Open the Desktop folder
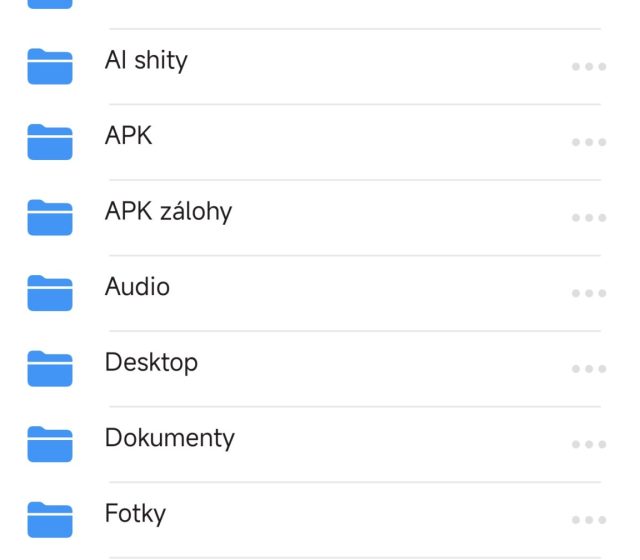This screenshot has height=560, width=640. (151, 363)
